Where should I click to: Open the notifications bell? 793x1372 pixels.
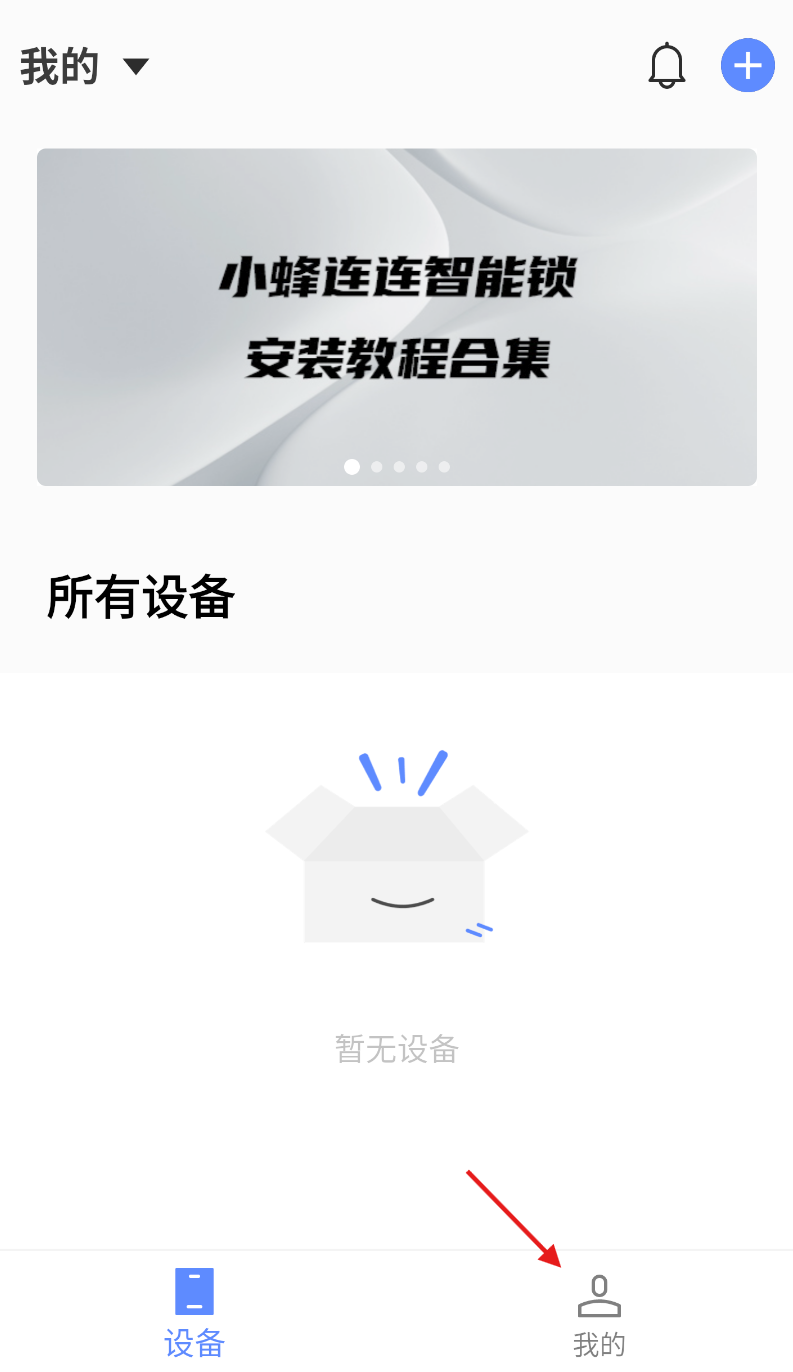[x=667, y=66]
